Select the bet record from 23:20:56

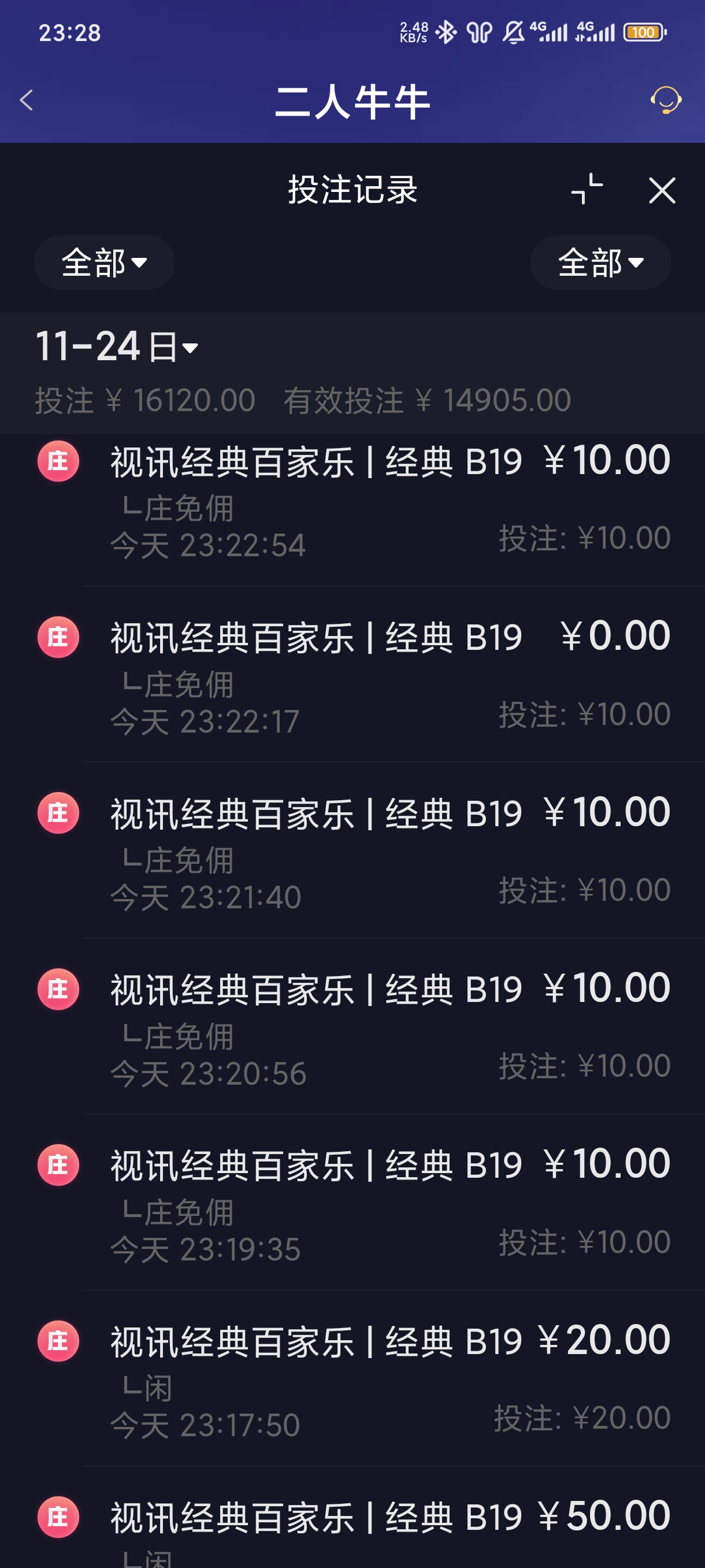(x=353, y=1029)
